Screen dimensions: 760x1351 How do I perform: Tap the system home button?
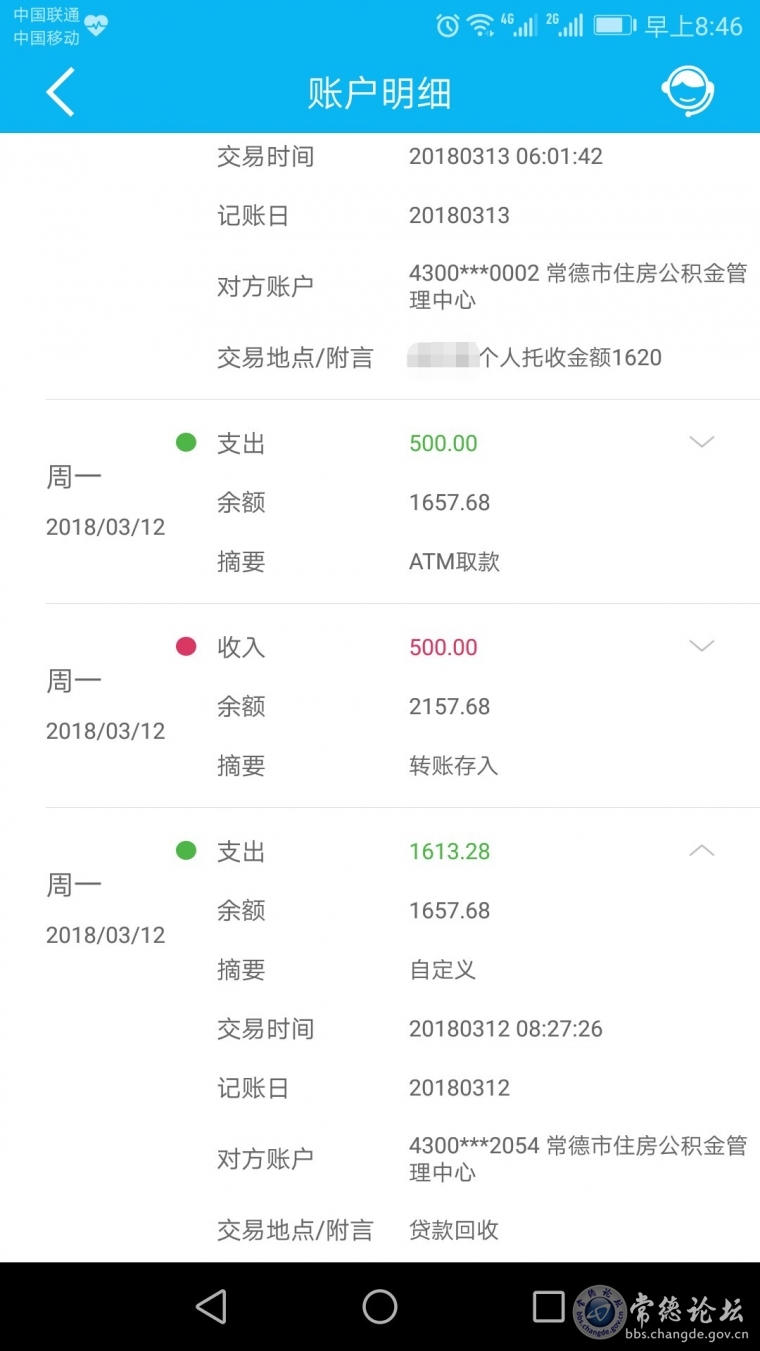(380, 1306)
